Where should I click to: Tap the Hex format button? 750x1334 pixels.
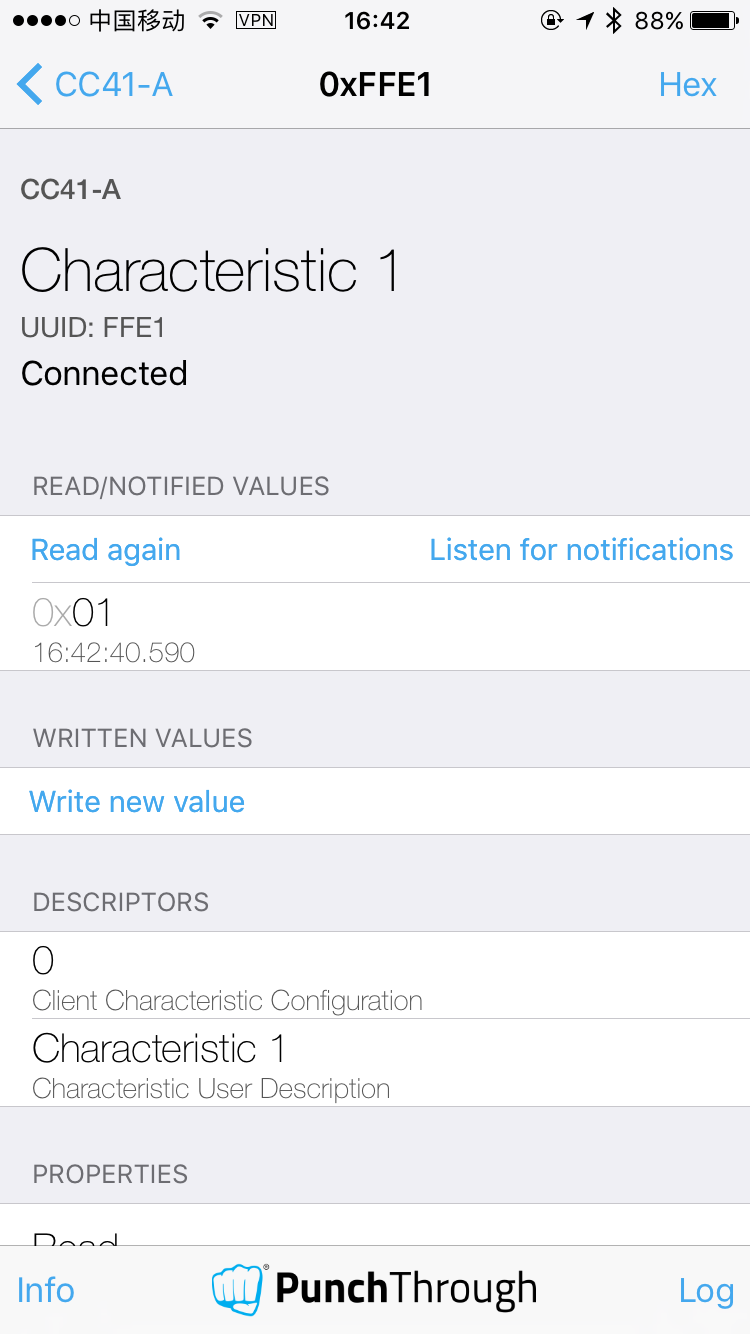click(688, 85)
